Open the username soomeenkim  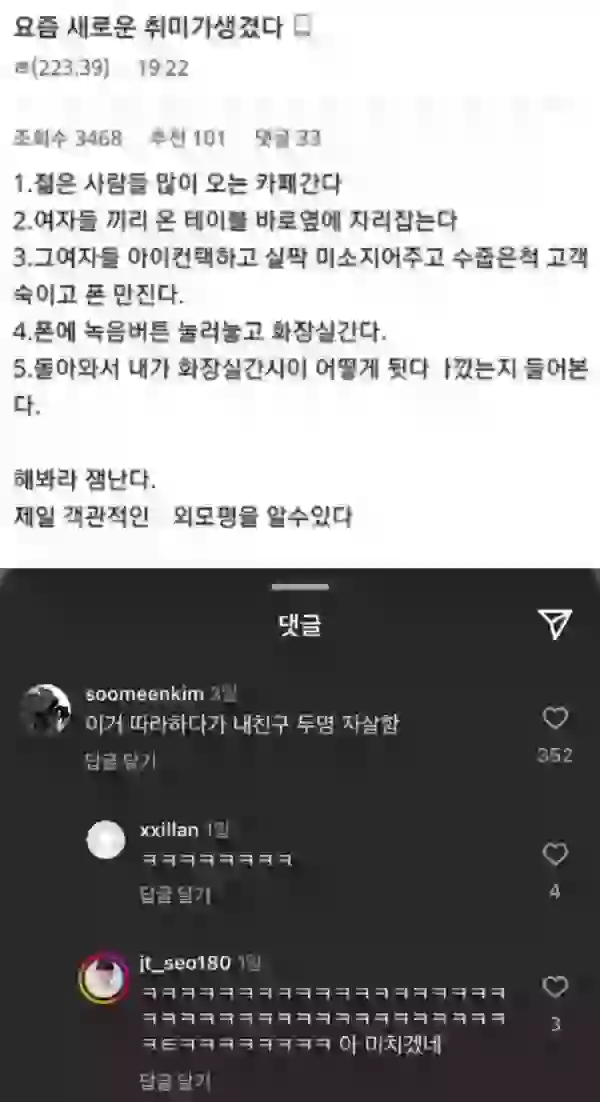[x=144, y=694]
